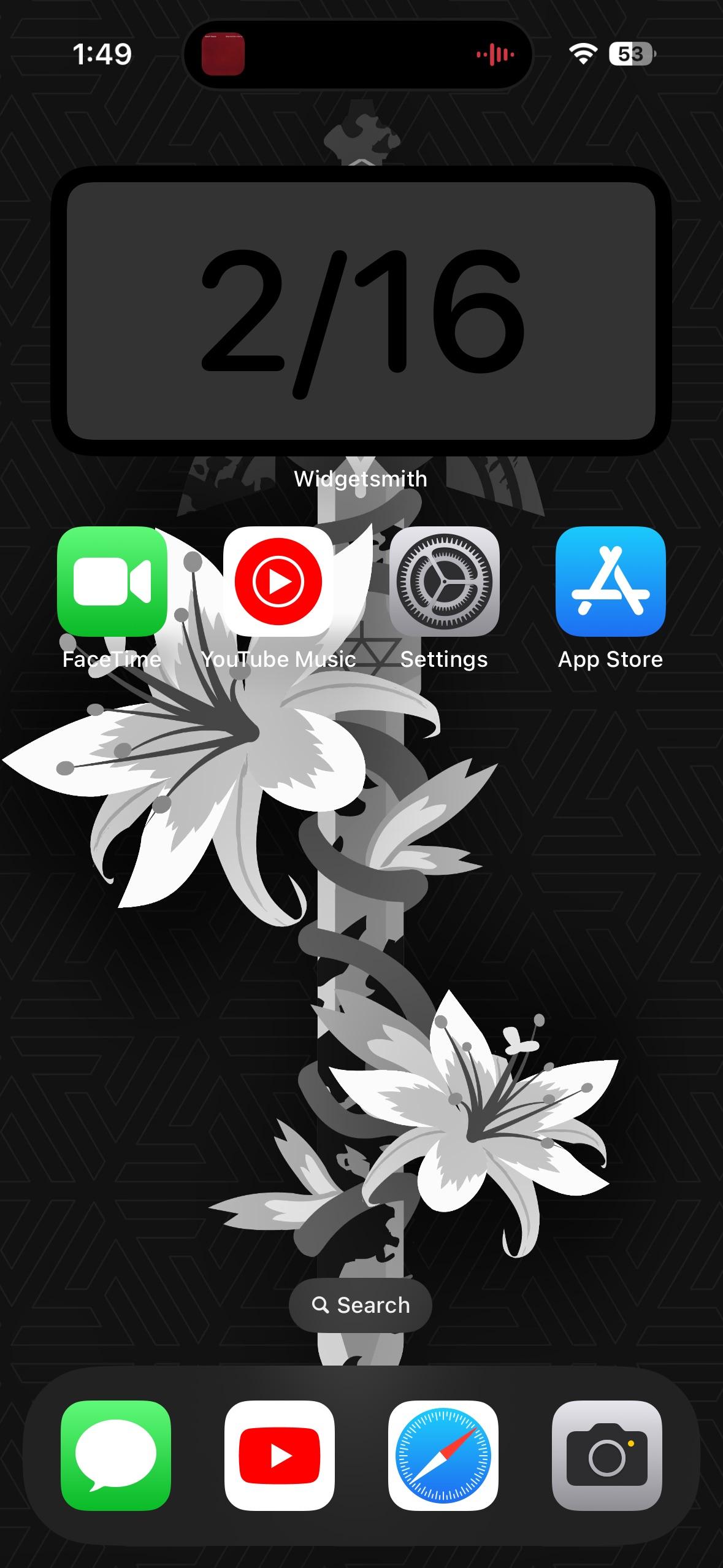Viewport: 723px width, 1568px height.
Task: Tap the Widgetsmith date widget
Action: (361, 310)
